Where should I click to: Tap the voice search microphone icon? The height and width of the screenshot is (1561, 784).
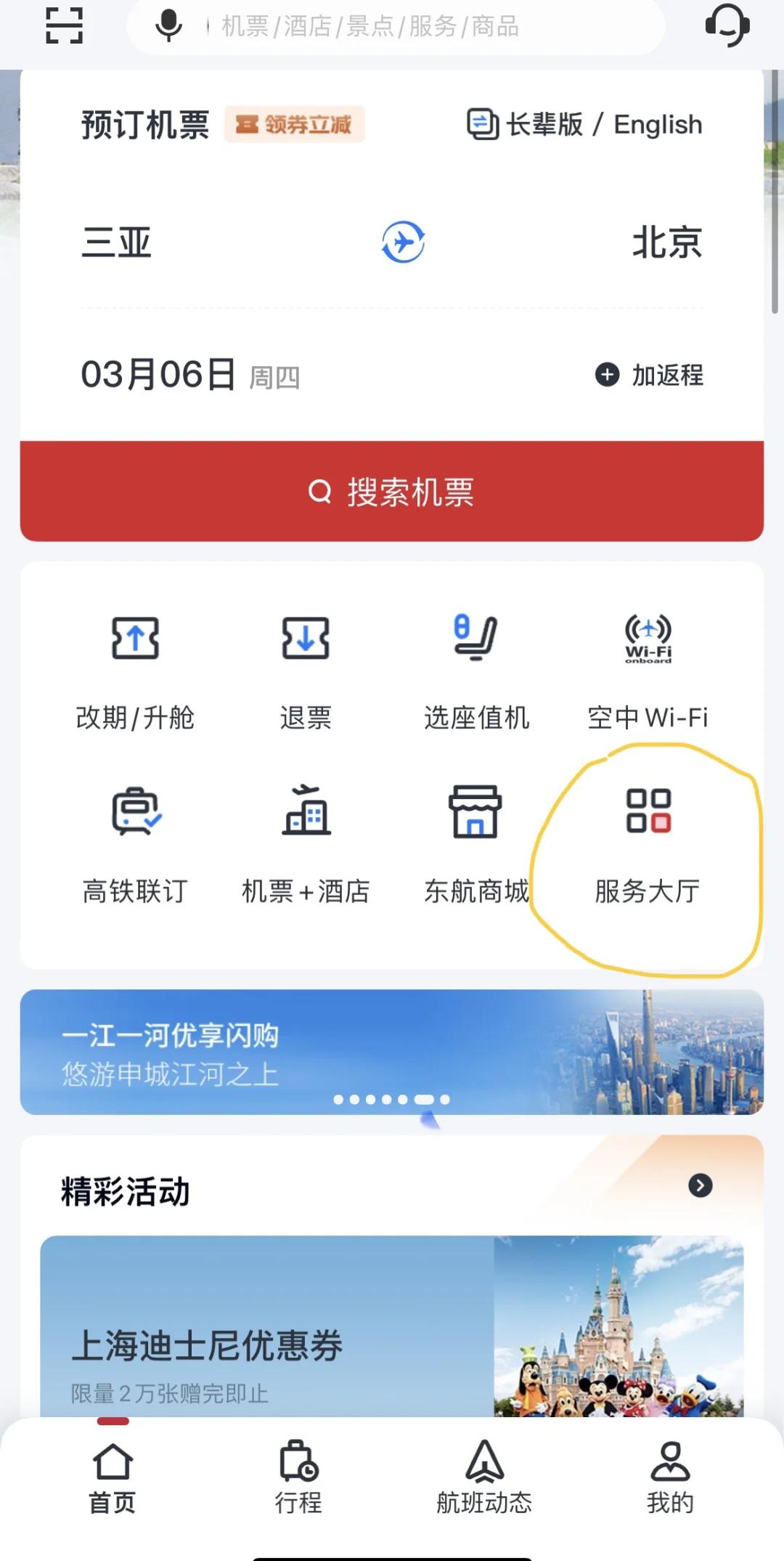pos(168,25)
